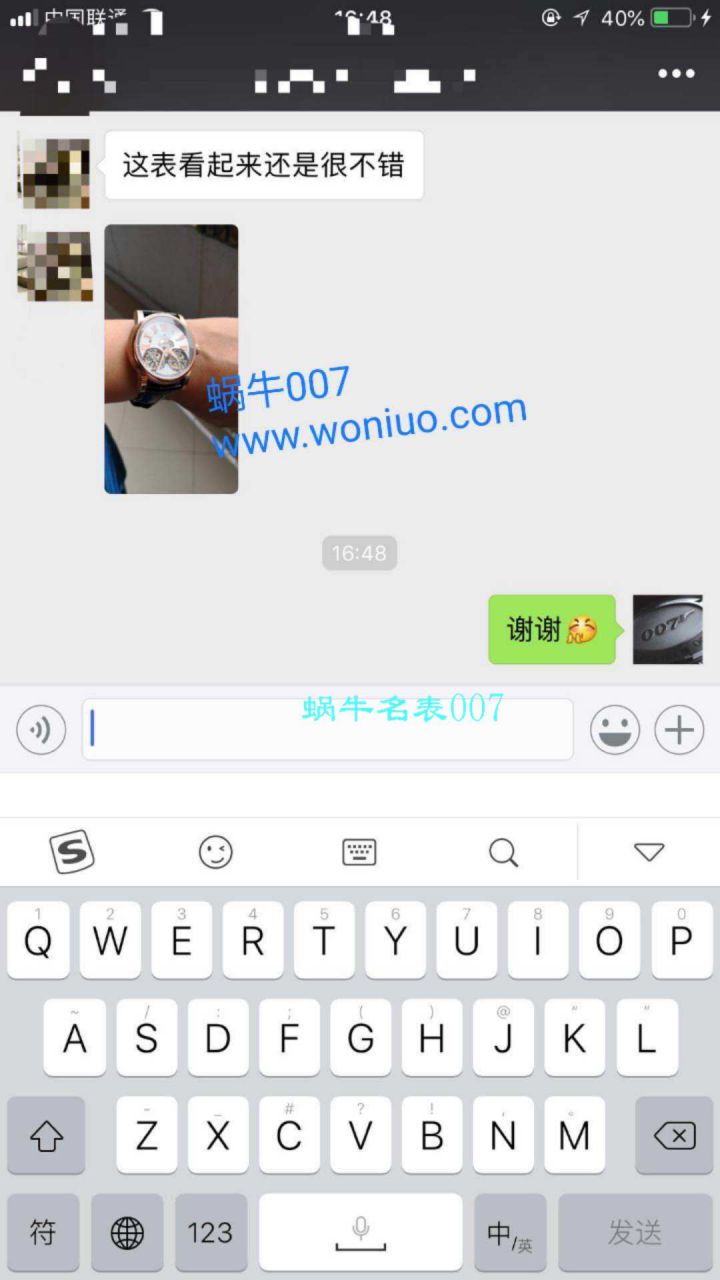
Task: Open the keyboard search tool
Action: (503, 852)
